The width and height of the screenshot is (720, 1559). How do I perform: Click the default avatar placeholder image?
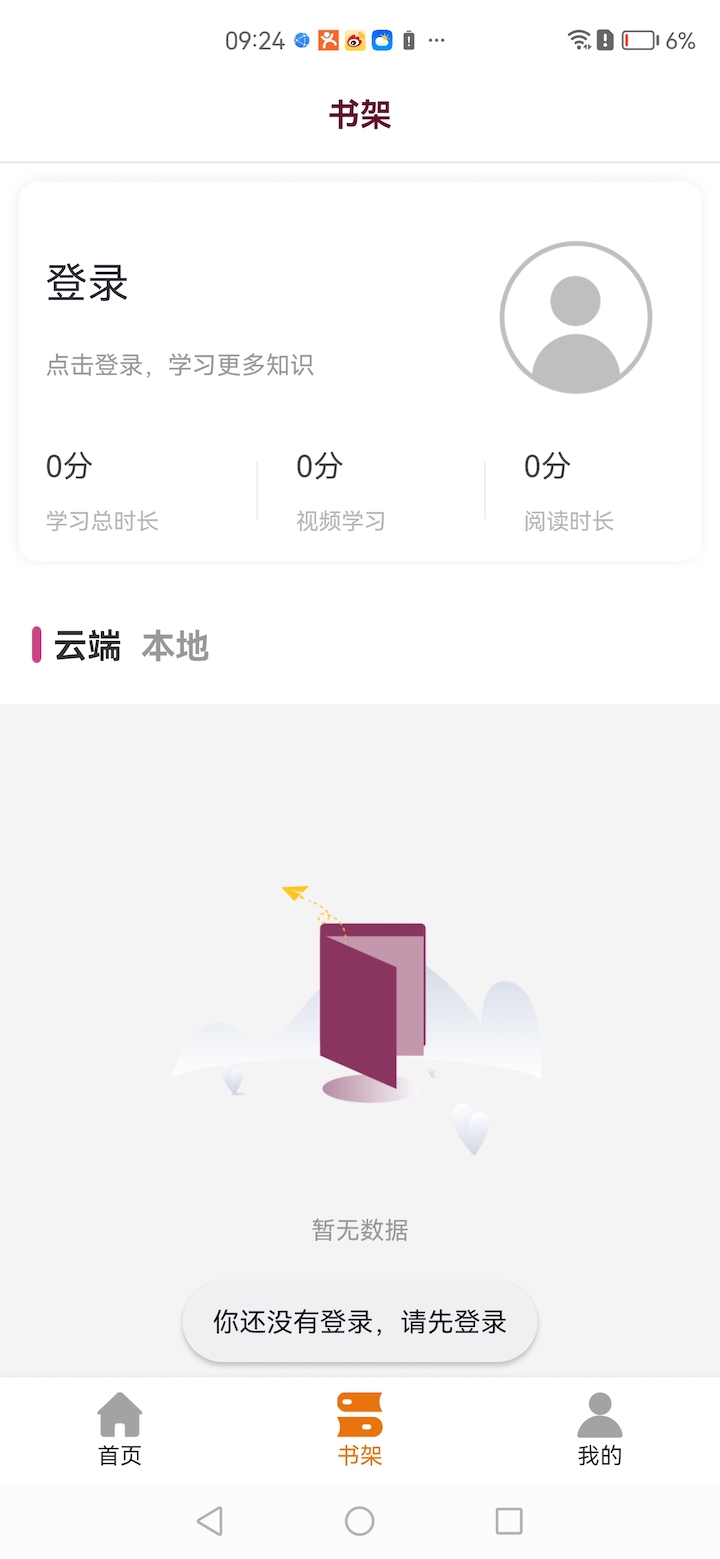[576, 316]
